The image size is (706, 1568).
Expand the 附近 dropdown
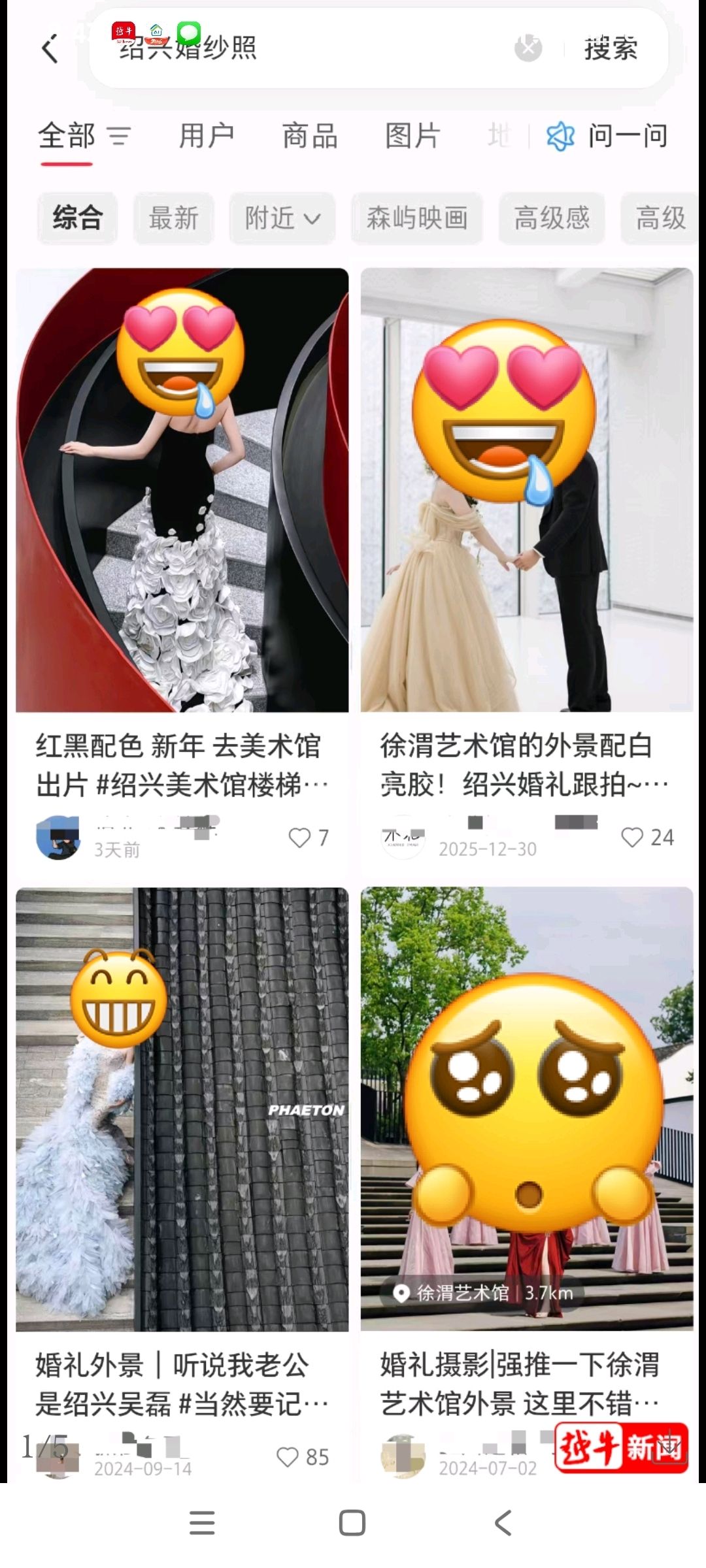click(282, 218)
